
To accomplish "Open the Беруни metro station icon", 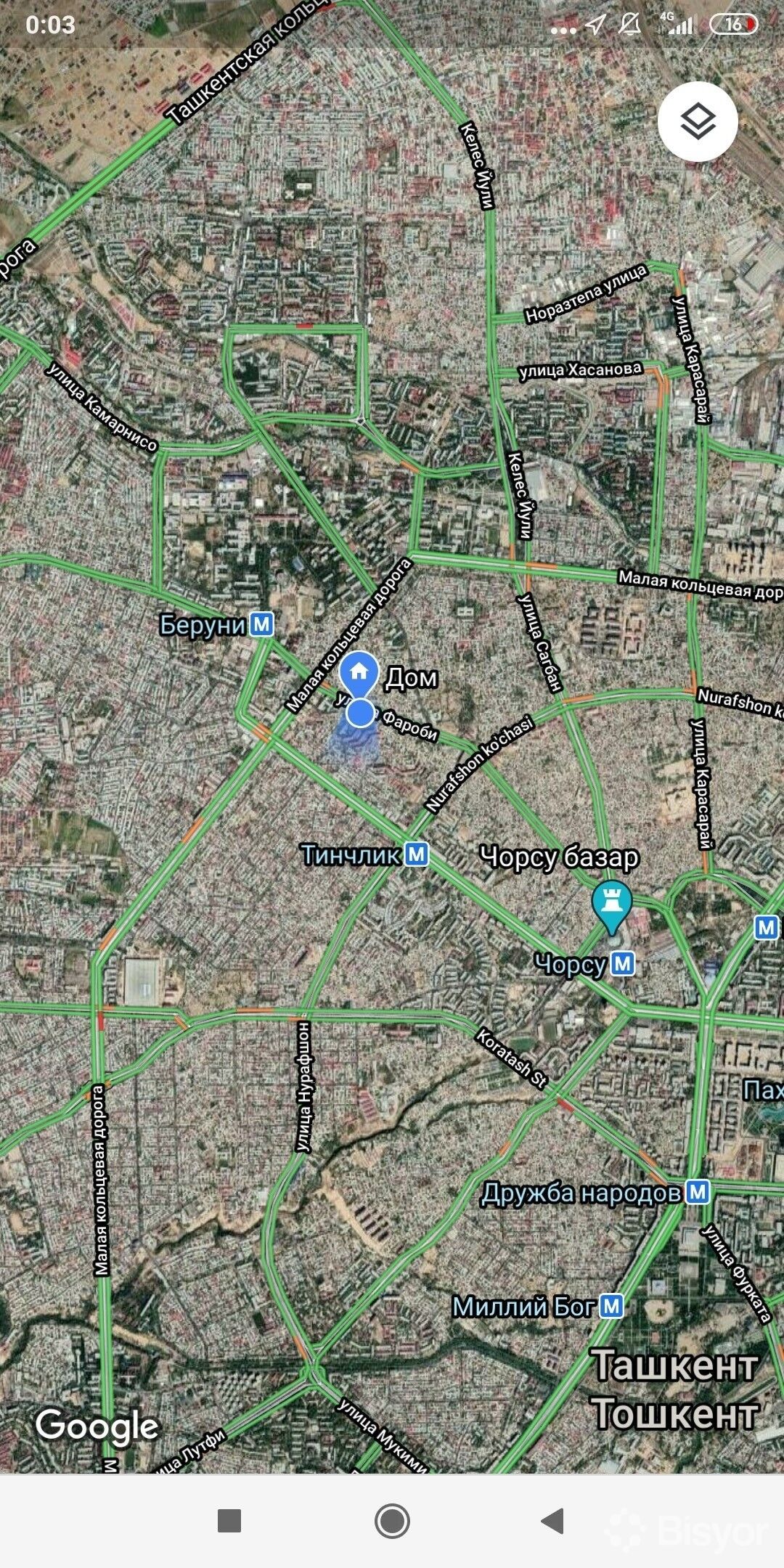I will [x=261, y=625].
